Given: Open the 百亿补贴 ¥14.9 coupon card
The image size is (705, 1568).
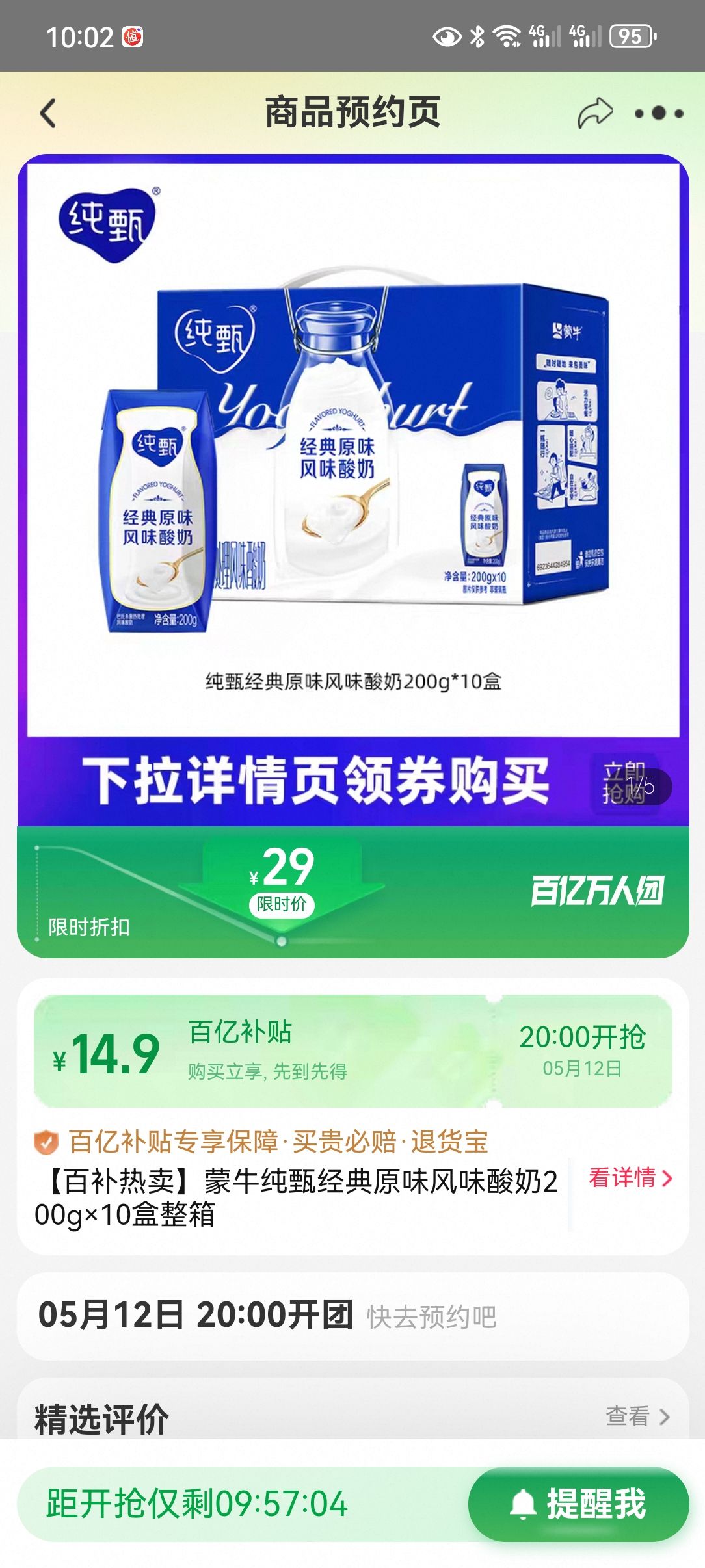Looking at the screenshot, I should [352, 1051].
